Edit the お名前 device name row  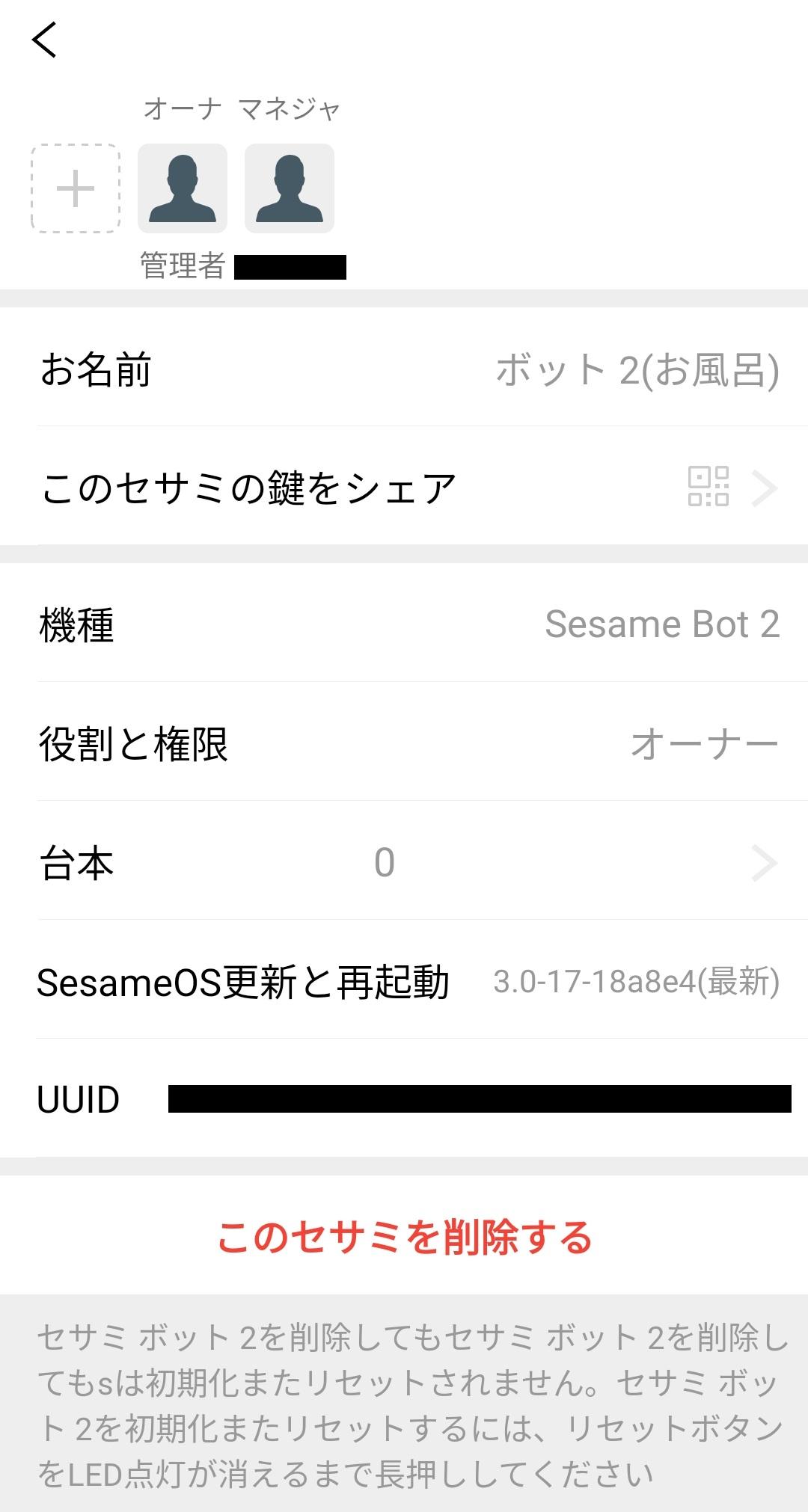tap(404, 369)
